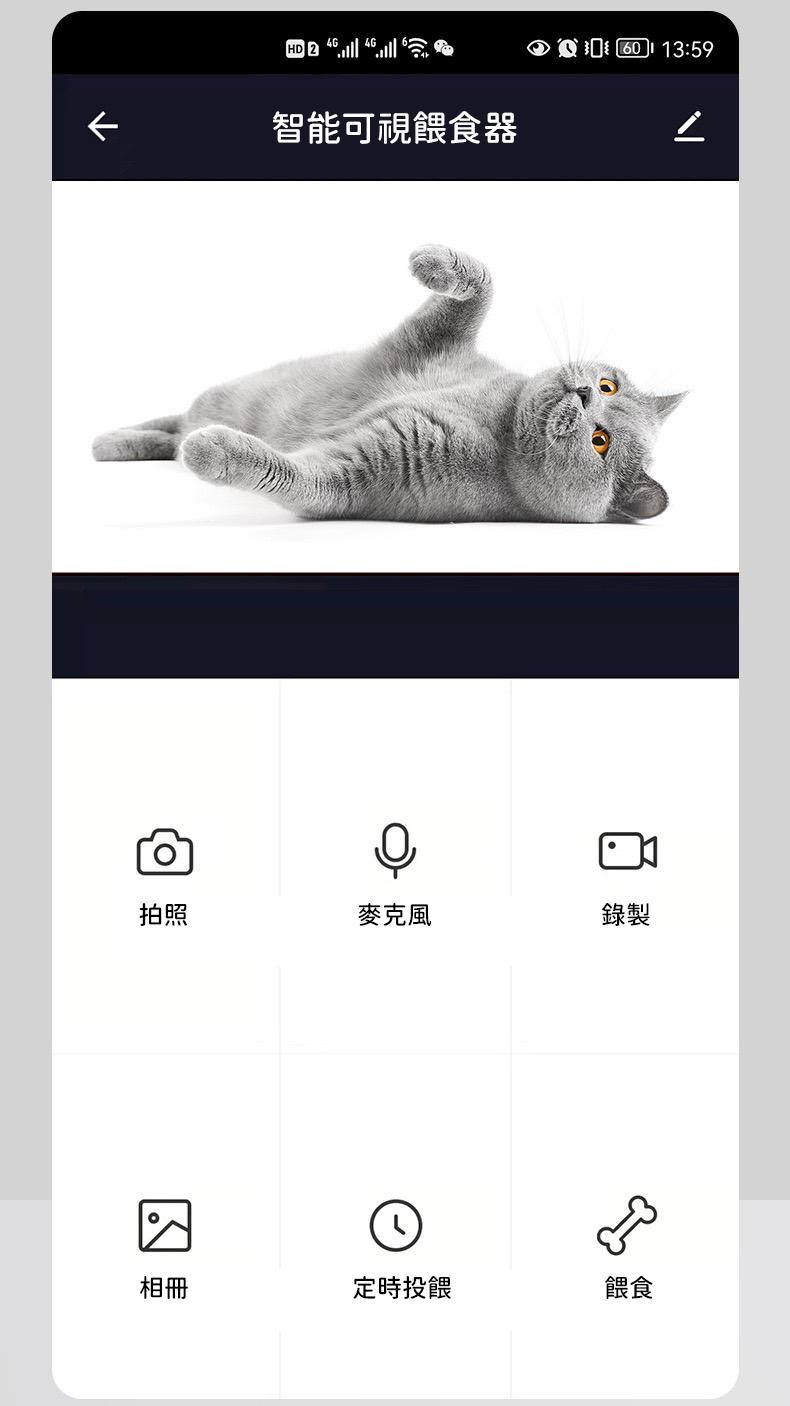Image resolution: width=790 pixels, height=1406 pixels.
Task: Open 定時投餵 scheduled feeding
Action: (397, 1245)
